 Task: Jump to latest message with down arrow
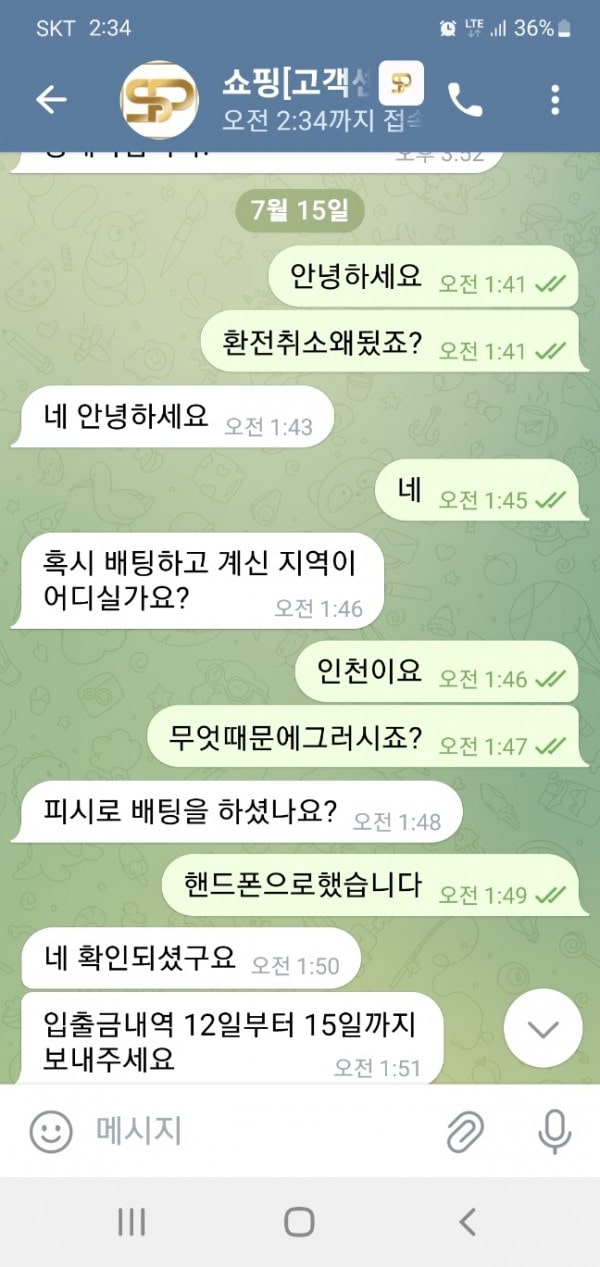point(543,1030)
